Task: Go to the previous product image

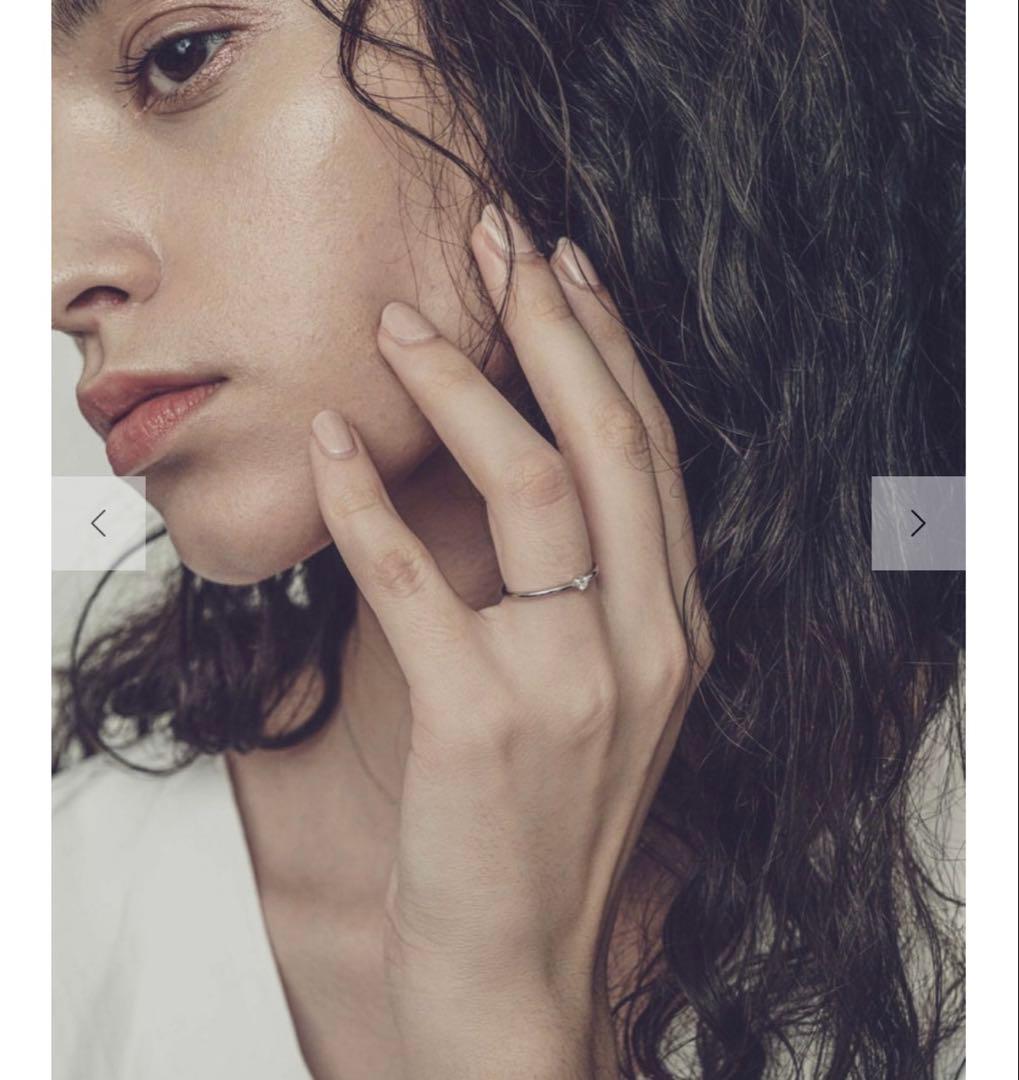Action: (98, 523)
